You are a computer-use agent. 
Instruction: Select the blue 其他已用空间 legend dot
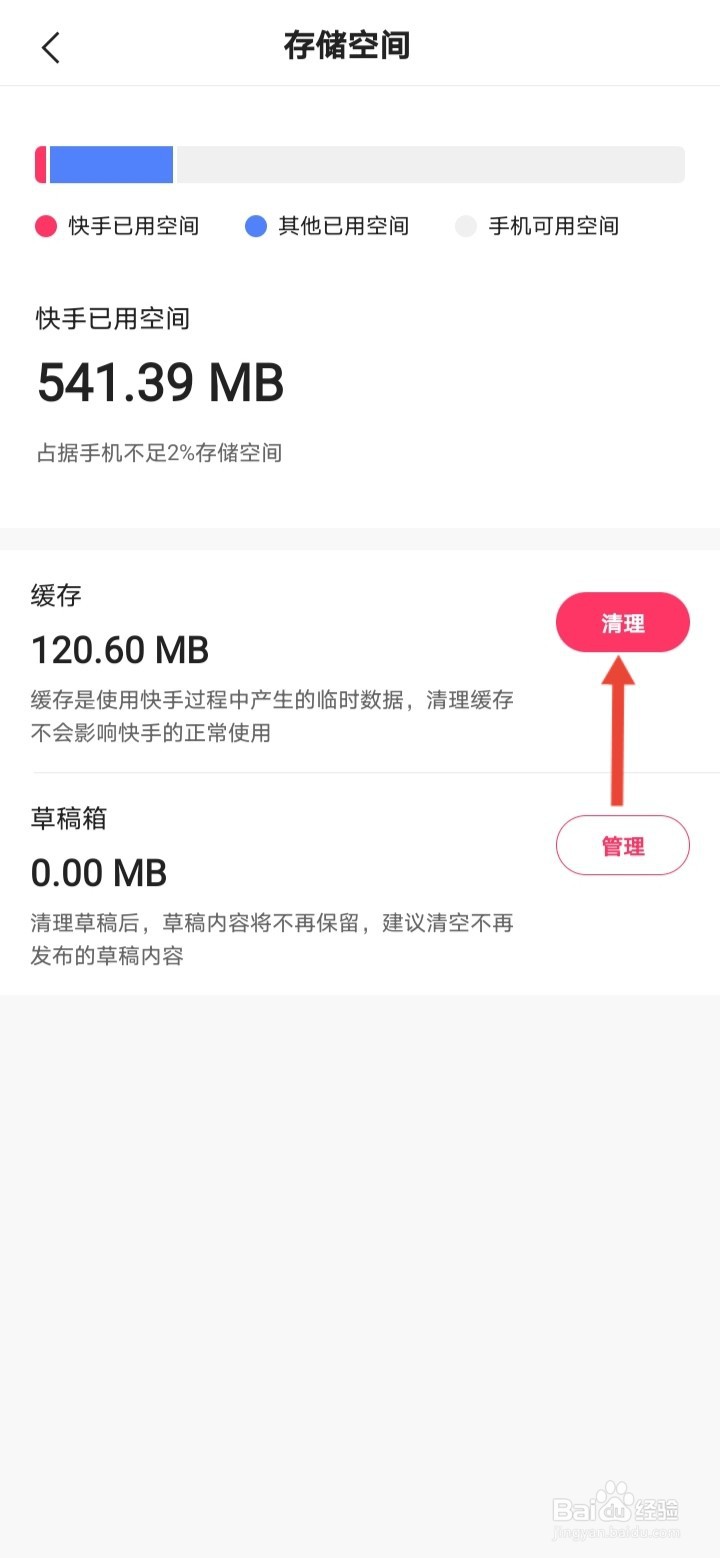pos(258,226)
